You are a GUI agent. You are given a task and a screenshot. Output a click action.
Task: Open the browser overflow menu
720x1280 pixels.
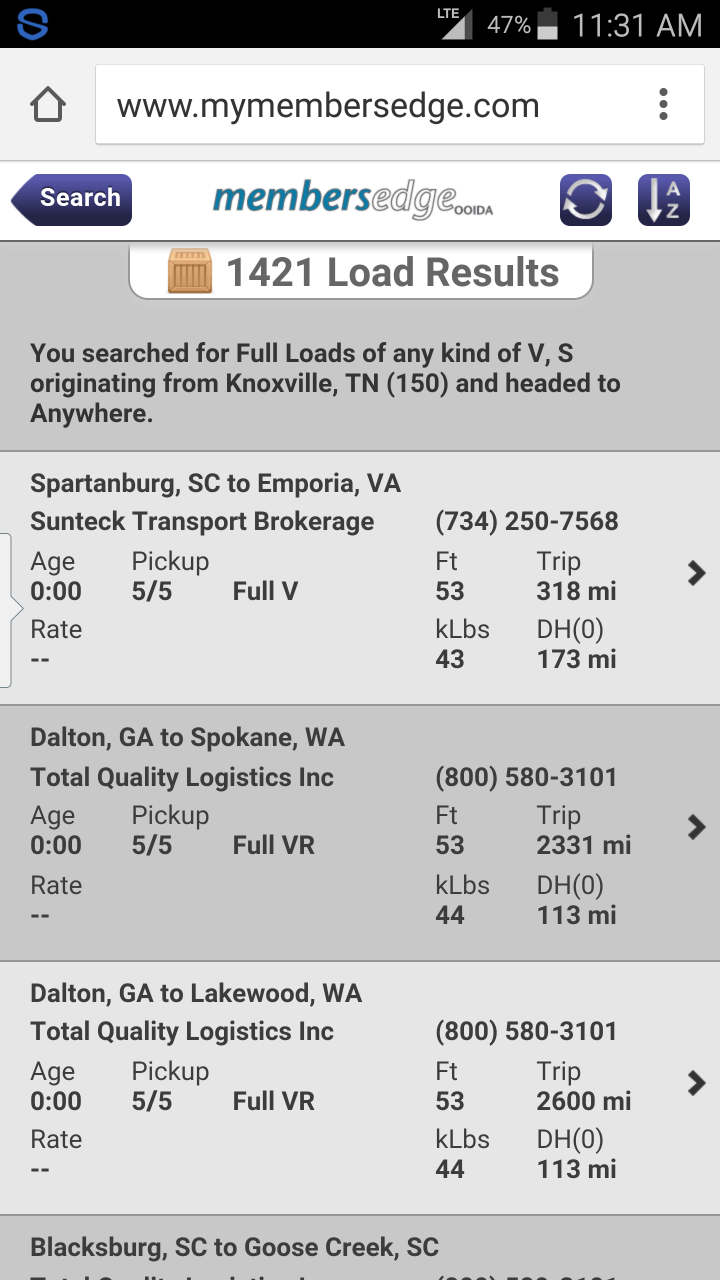click(x=663, y=105)
